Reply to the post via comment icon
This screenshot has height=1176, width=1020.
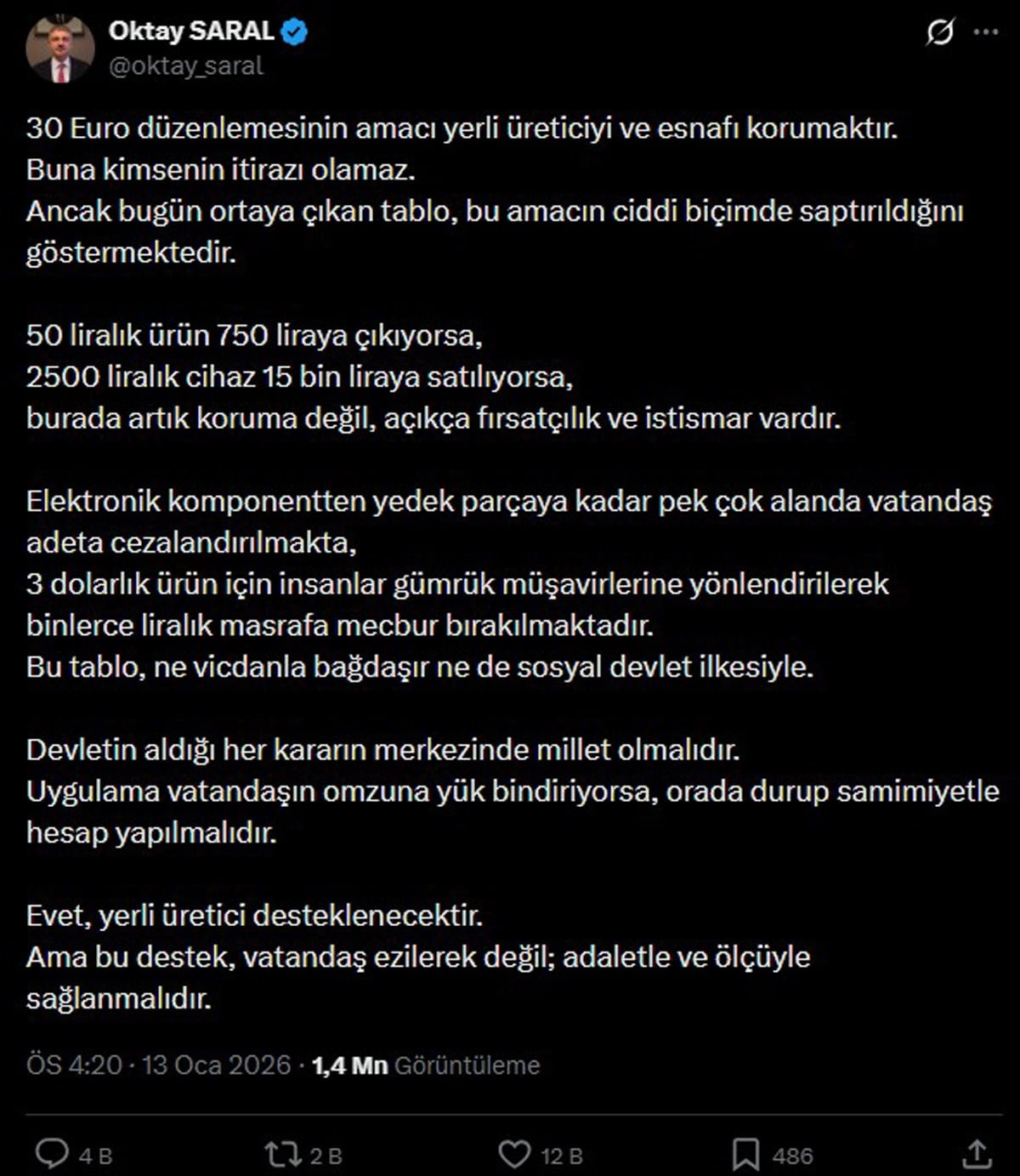click(x=52, y=1154)
